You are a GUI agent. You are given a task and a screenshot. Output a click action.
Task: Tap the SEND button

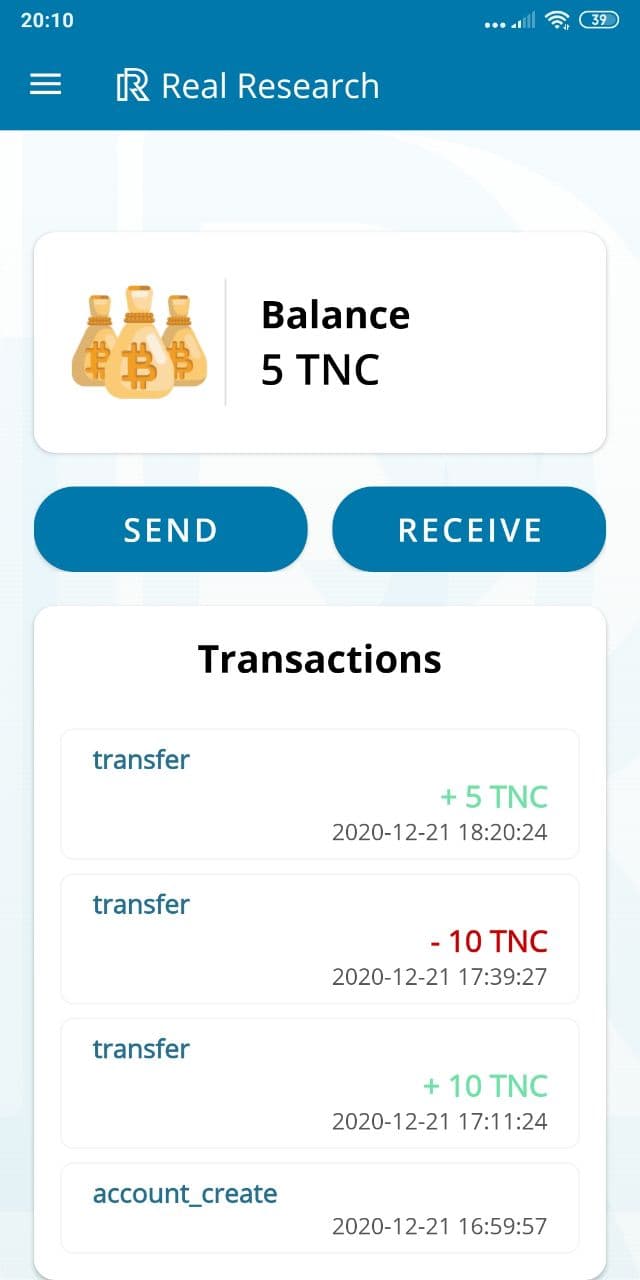pyautogui.click(x=170, y=530)
